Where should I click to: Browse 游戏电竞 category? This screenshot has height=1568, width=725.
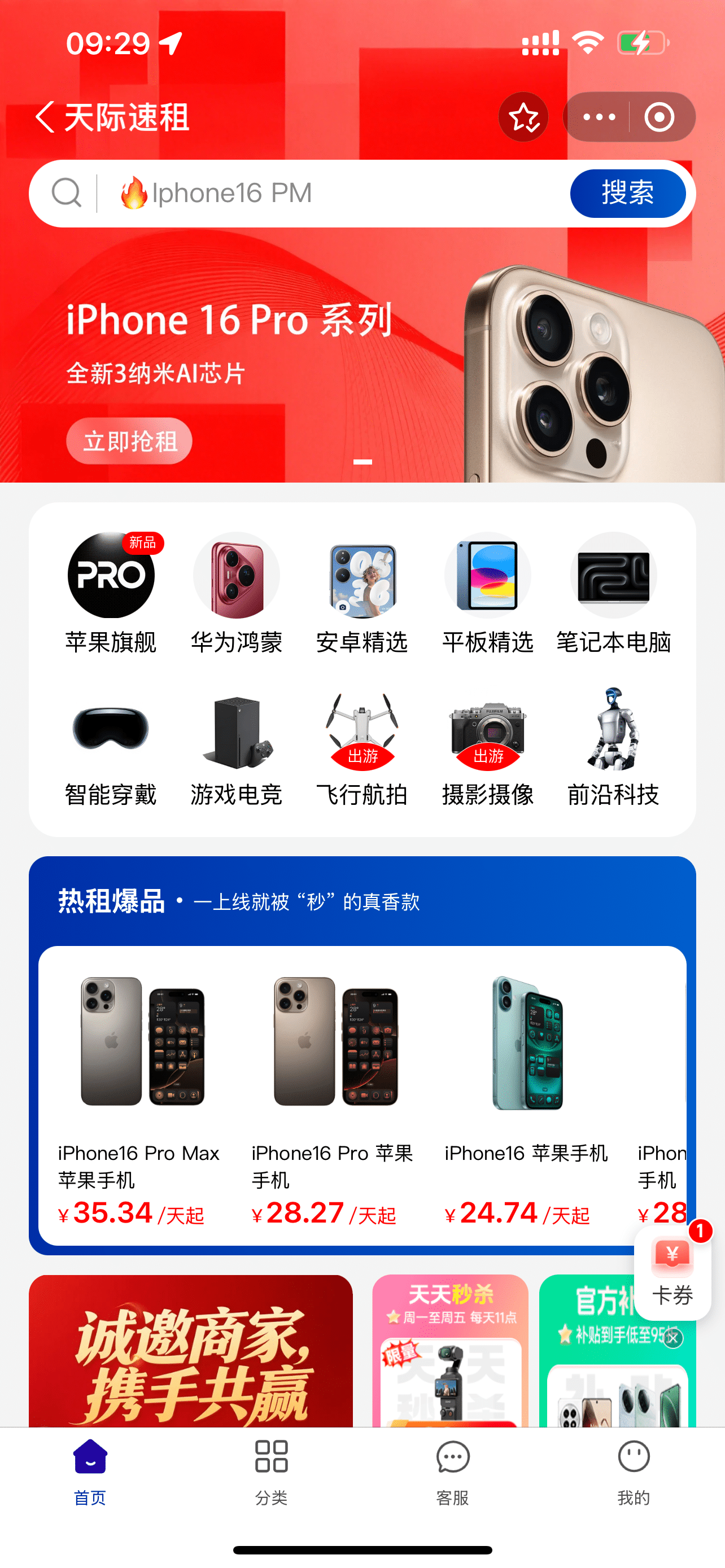[236, 746]
